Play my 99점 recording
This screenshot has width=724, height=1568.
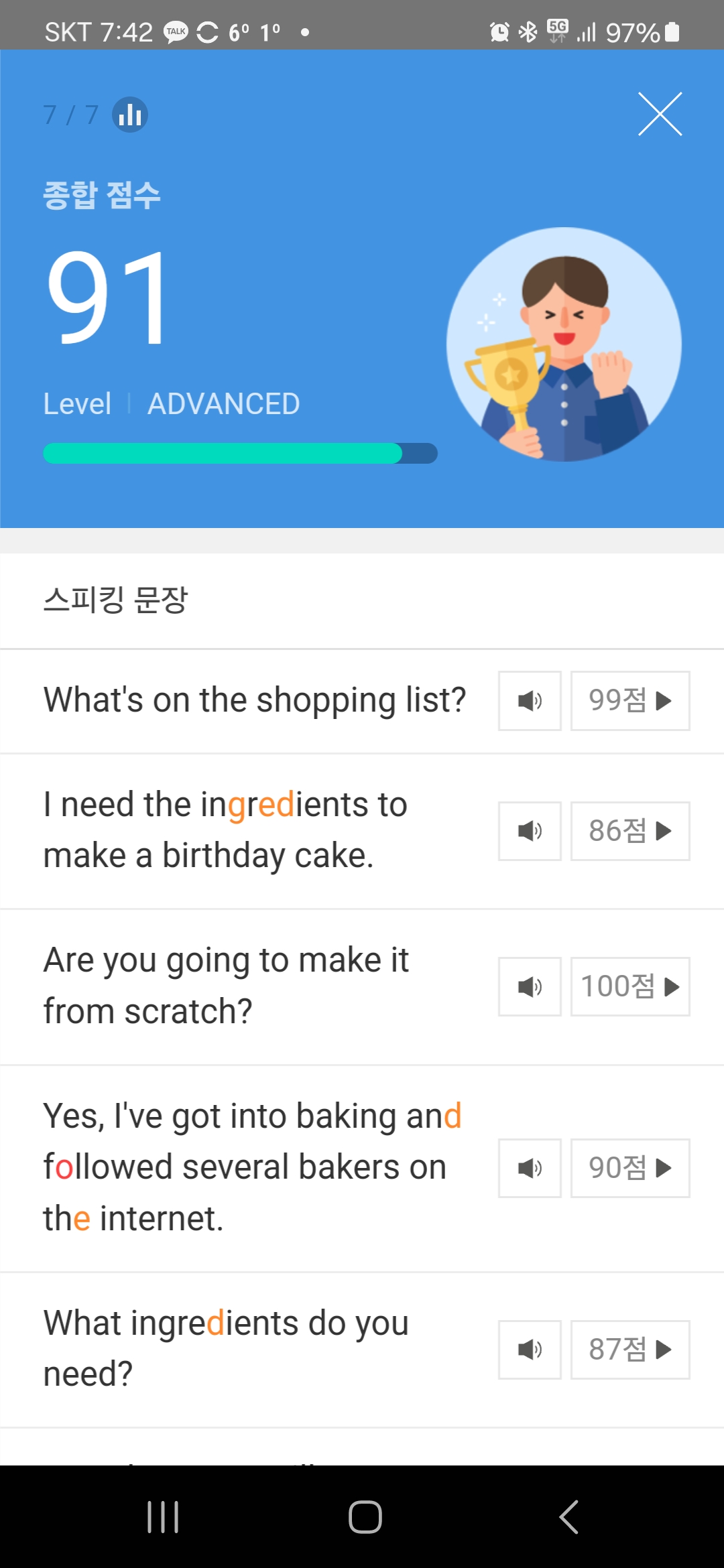coord(630,701)
